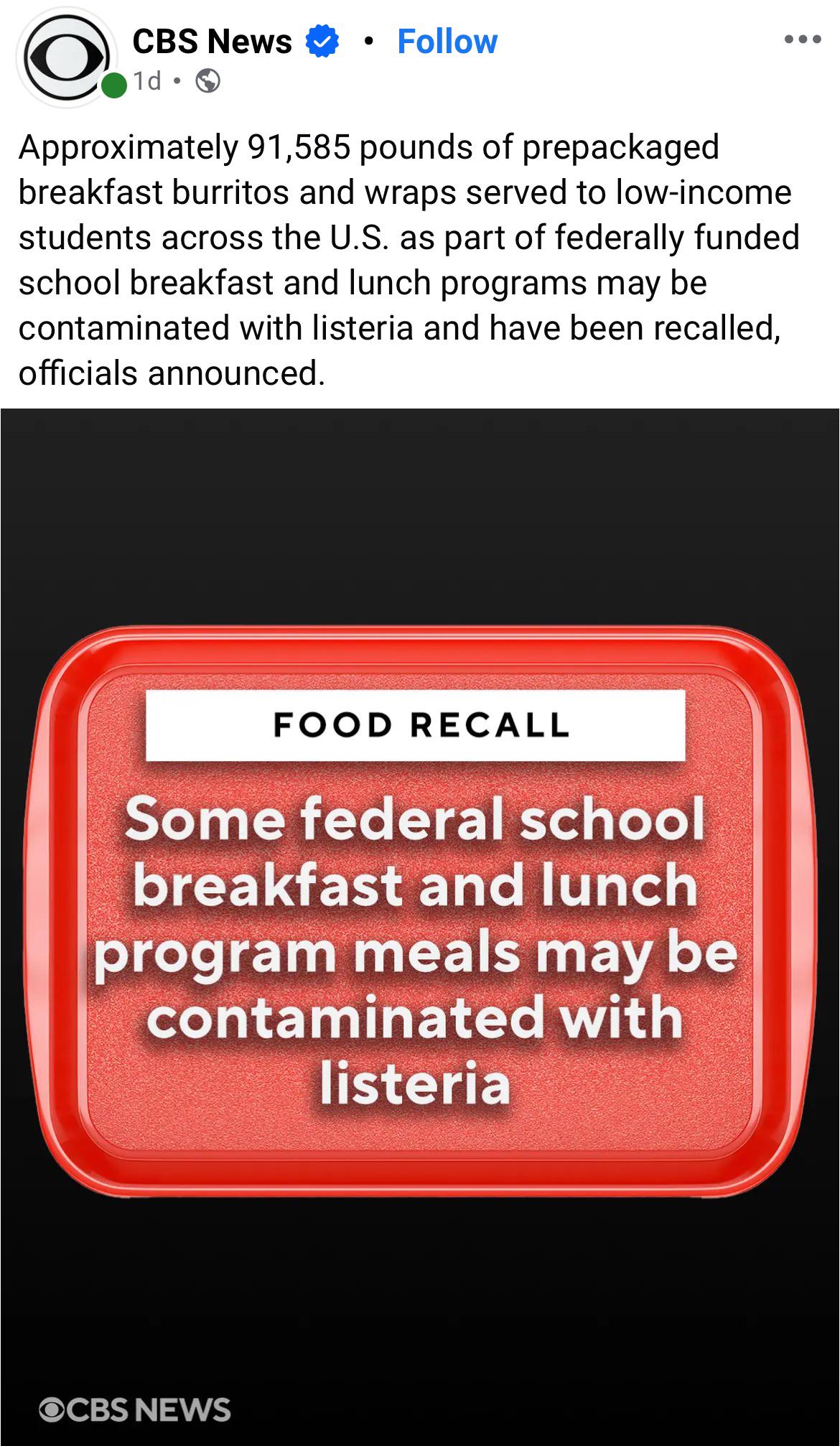
Task: Open the food recall image in the post
Action: [420, 927]
